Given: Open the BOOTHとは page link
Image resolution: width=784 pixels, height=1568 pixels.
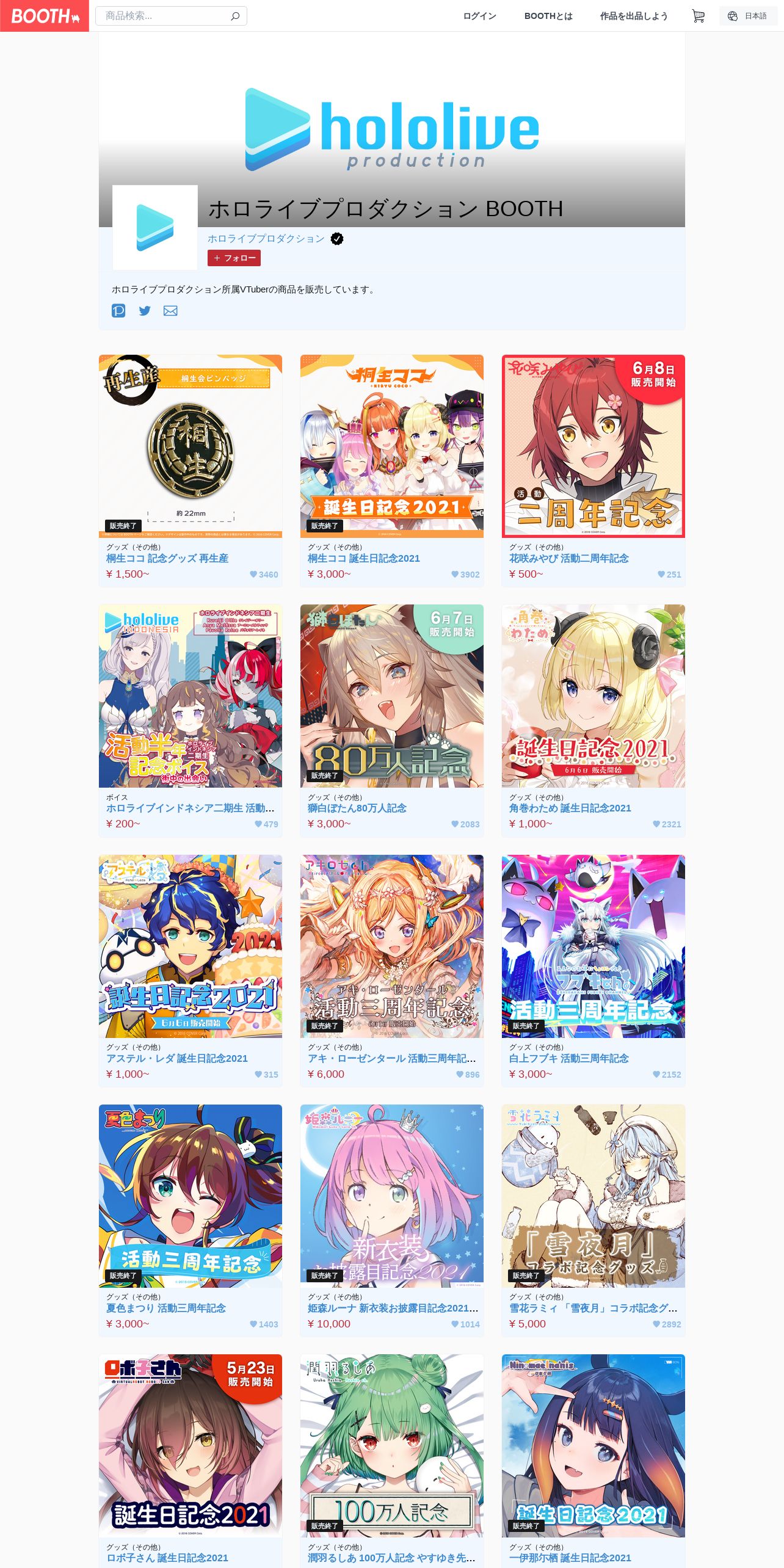Looking at the screenshot, I should tap(548, 16).
